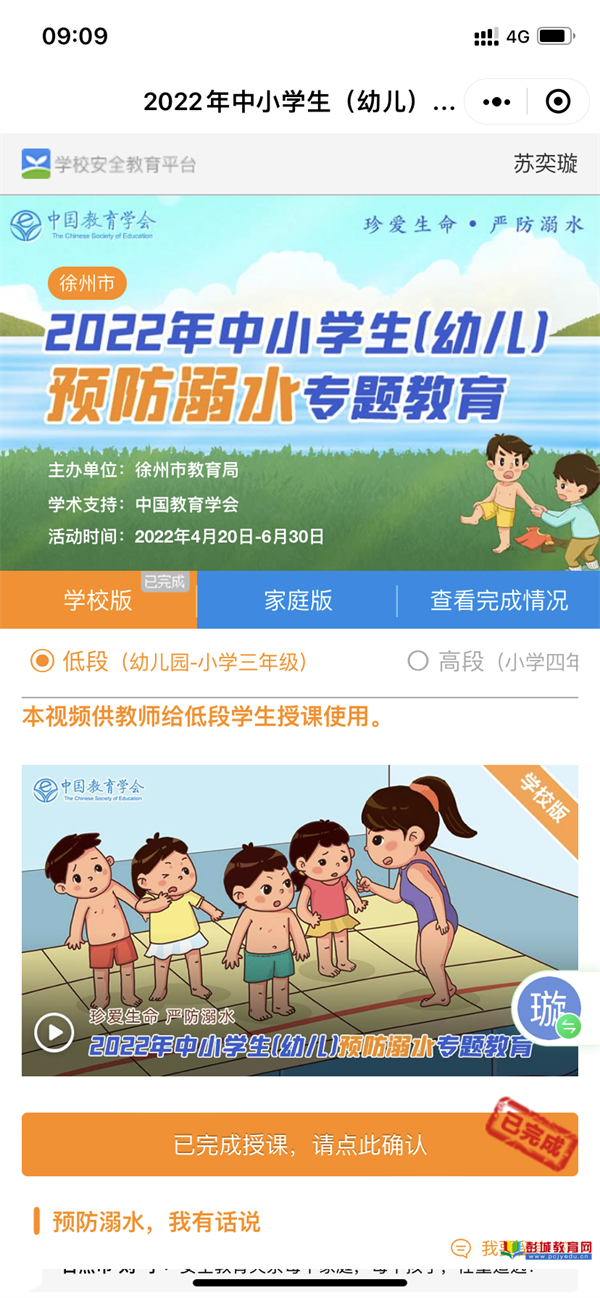Screen dimensions: 600x1298
Task: Close the mini program with circle button
Action: pyautogui.click(x=558, y=101)
